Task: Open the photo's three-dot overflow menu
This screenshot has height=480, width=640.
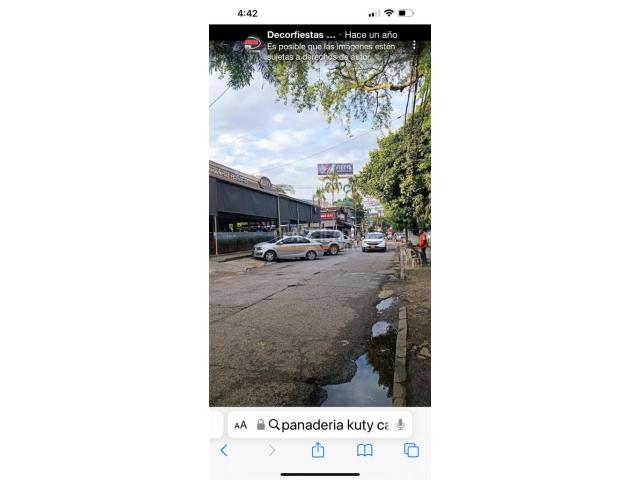Action: click(x=414, y=45)
